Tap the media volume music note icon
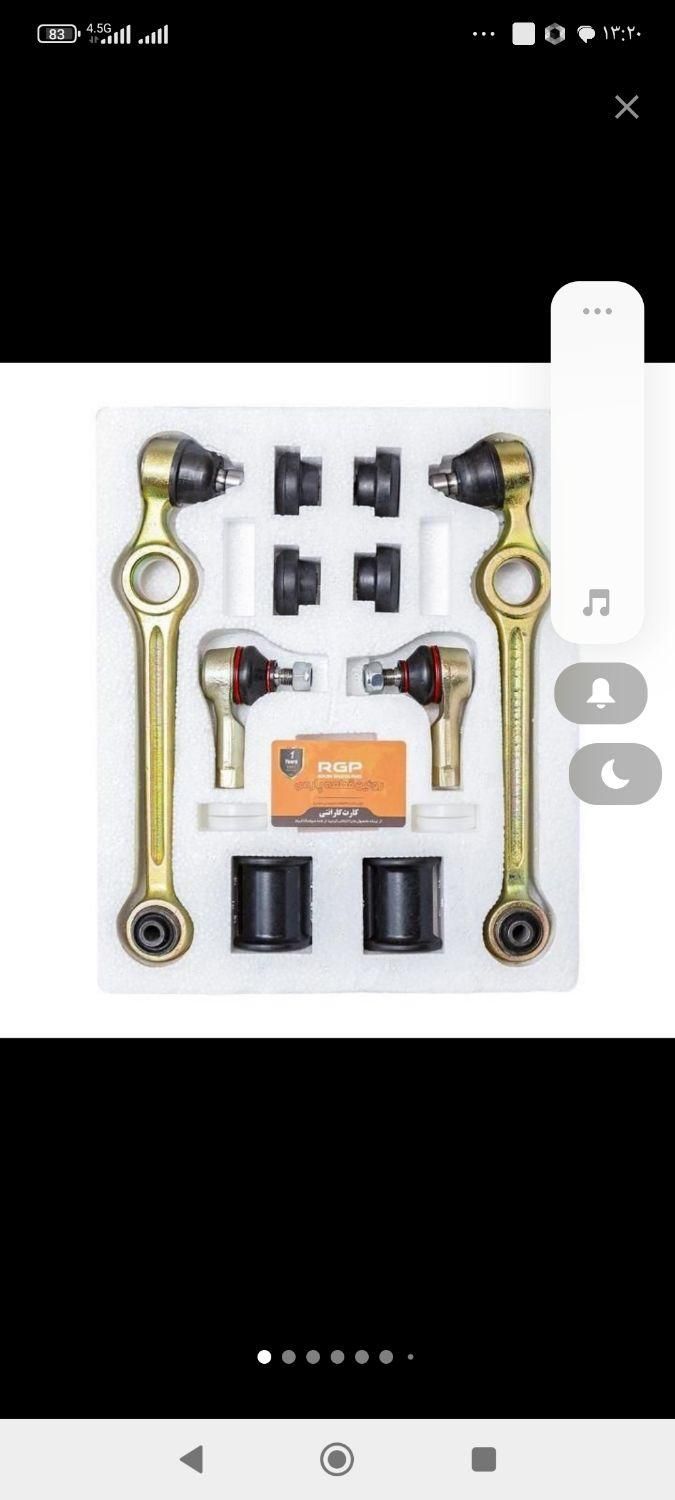Screen dimensions: 675x1500 [597, 603]
